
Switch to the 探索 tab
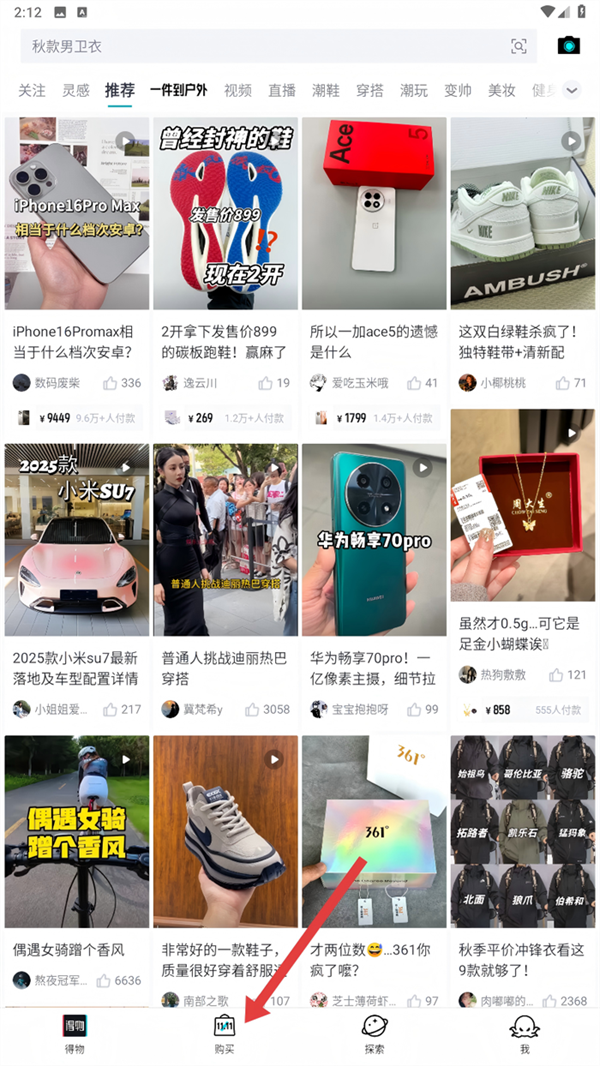(x=375, y=1033)
